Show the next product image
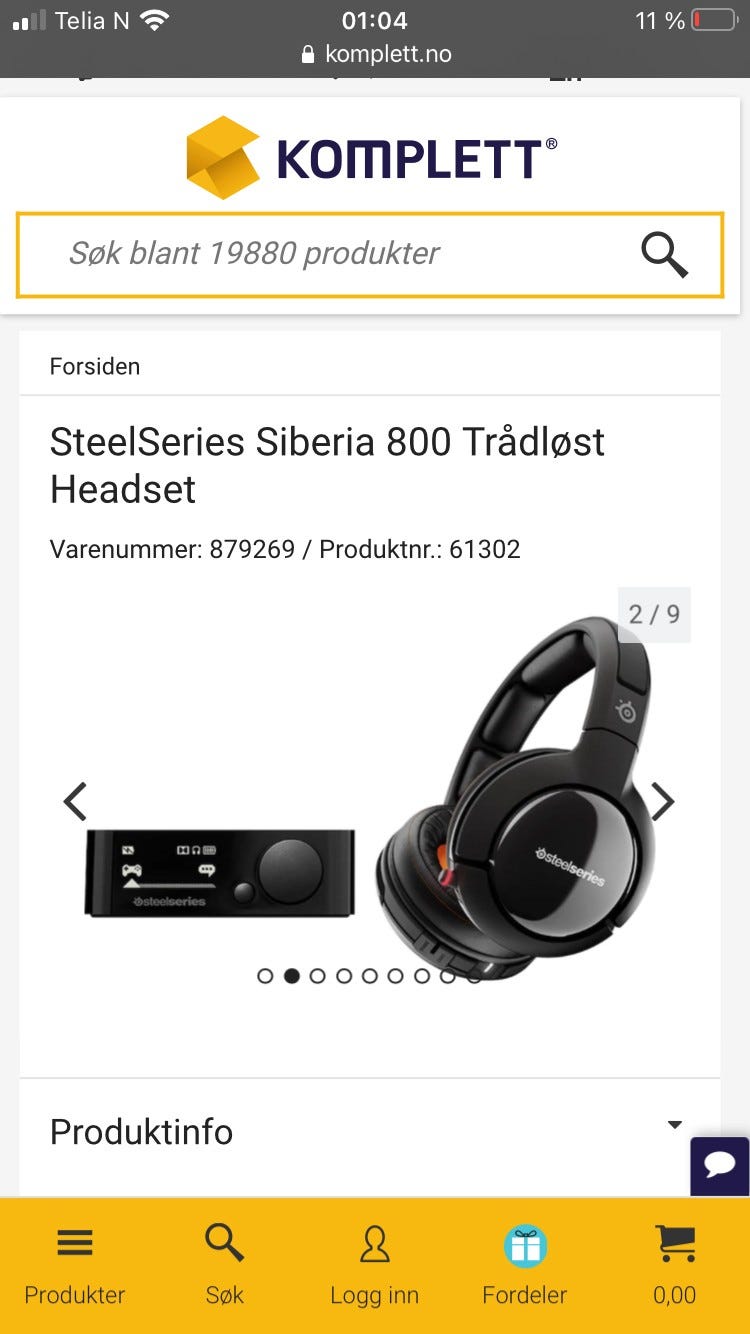The height and width of the screenshot is (1334, 750). pyautogui.click(x=662, y=801)
